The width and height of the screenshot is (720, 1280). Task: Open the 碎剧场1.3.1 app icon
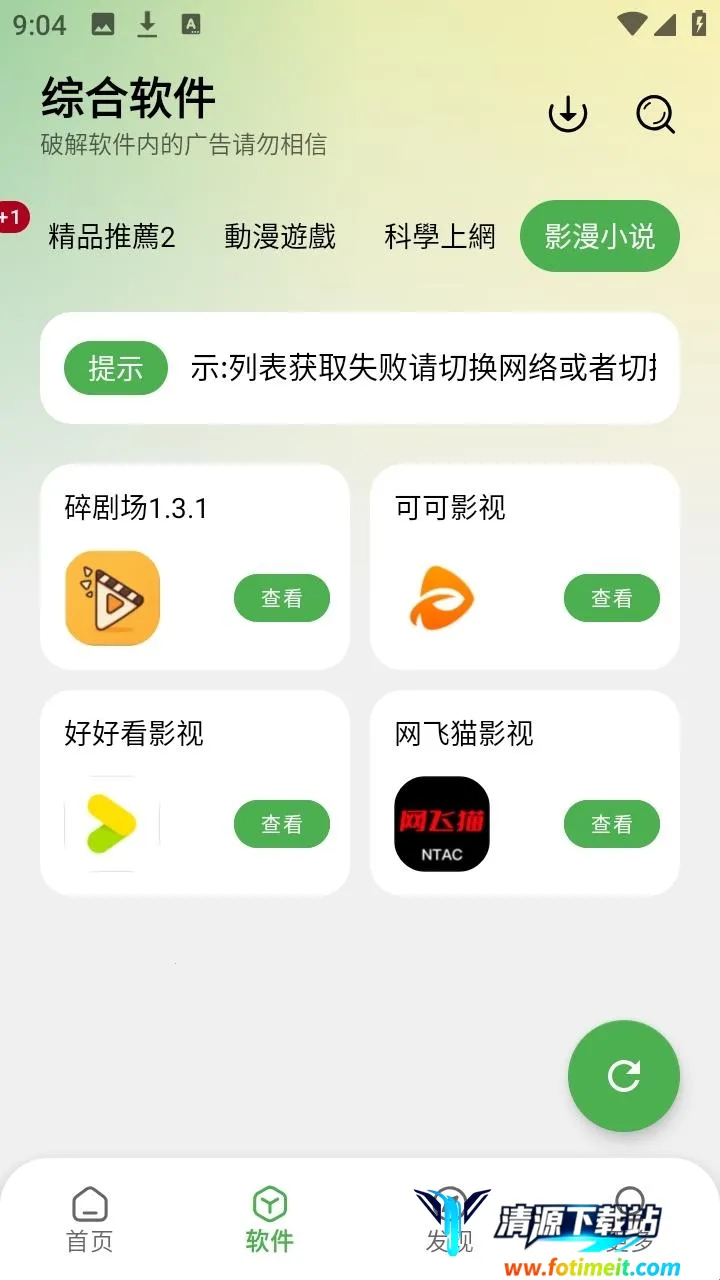tap(110, 598)
